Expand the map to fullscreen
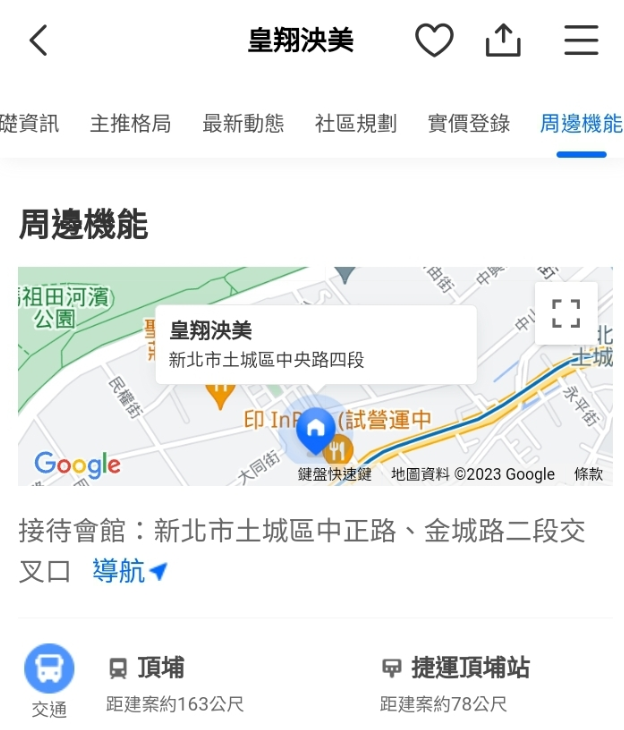Viewport: 624px width, 730px height. pos(566,313)
